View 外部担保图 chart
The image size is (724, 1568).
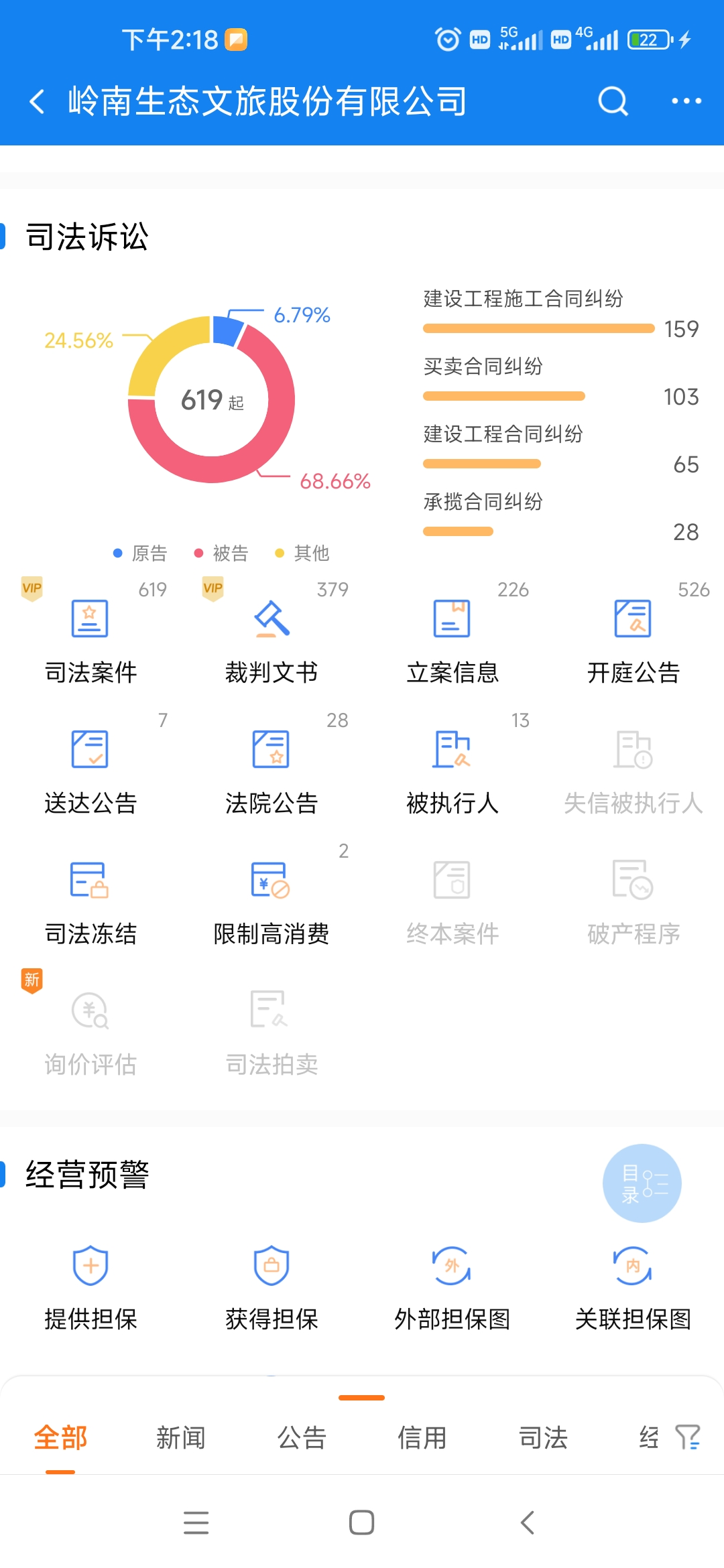click(452, 1283)
